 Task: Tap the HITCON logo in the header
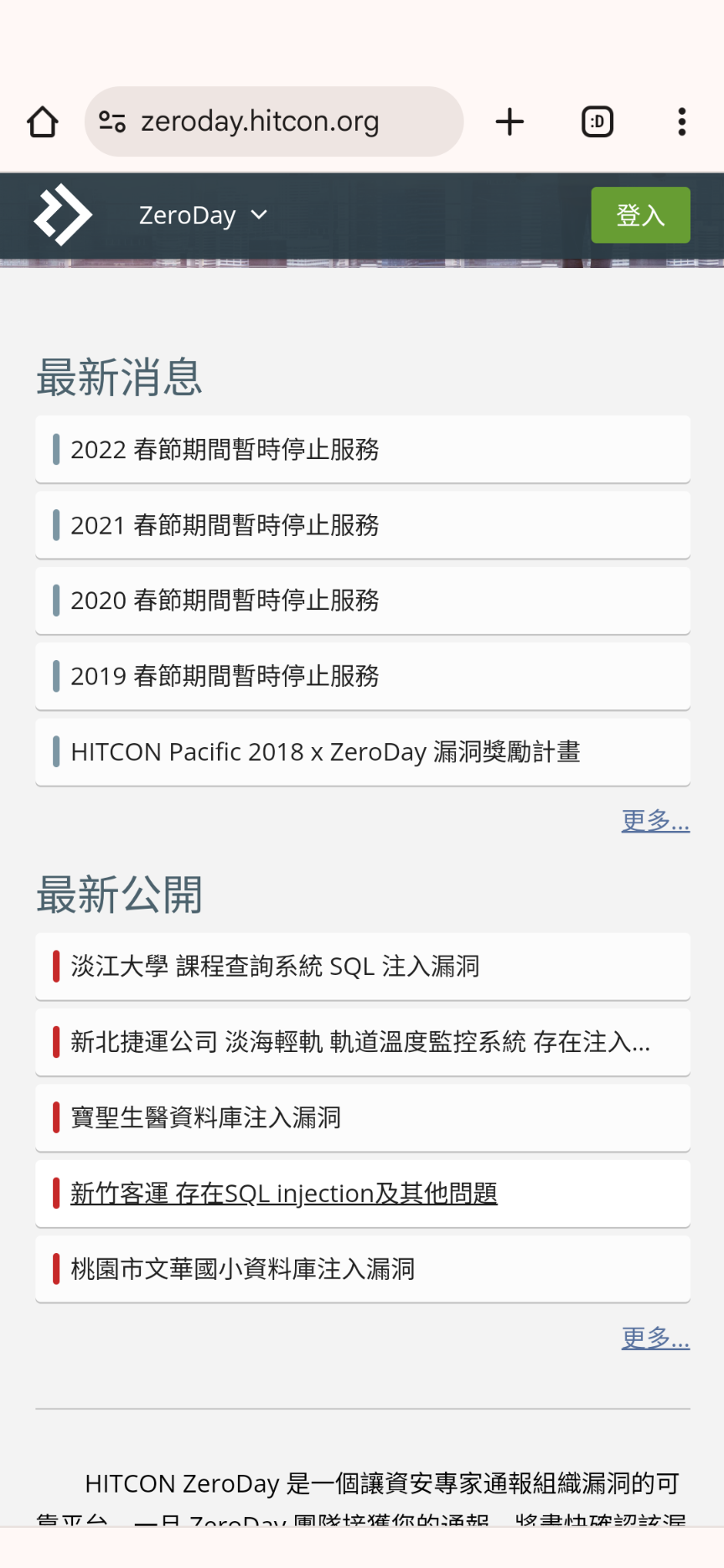coord(62,215)
